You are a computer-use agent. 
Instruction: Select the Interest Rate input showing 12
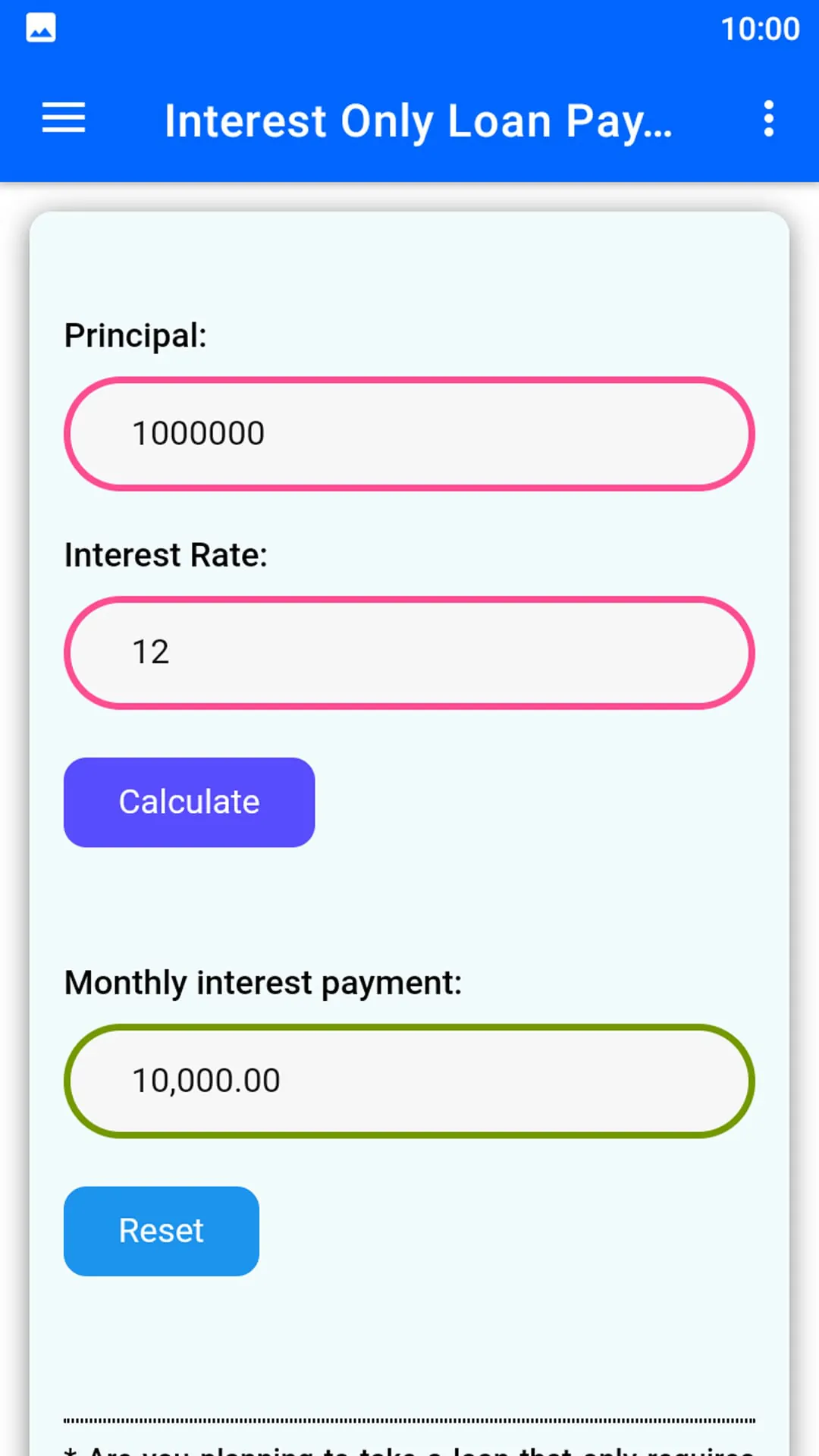click(x=409, y=652)
